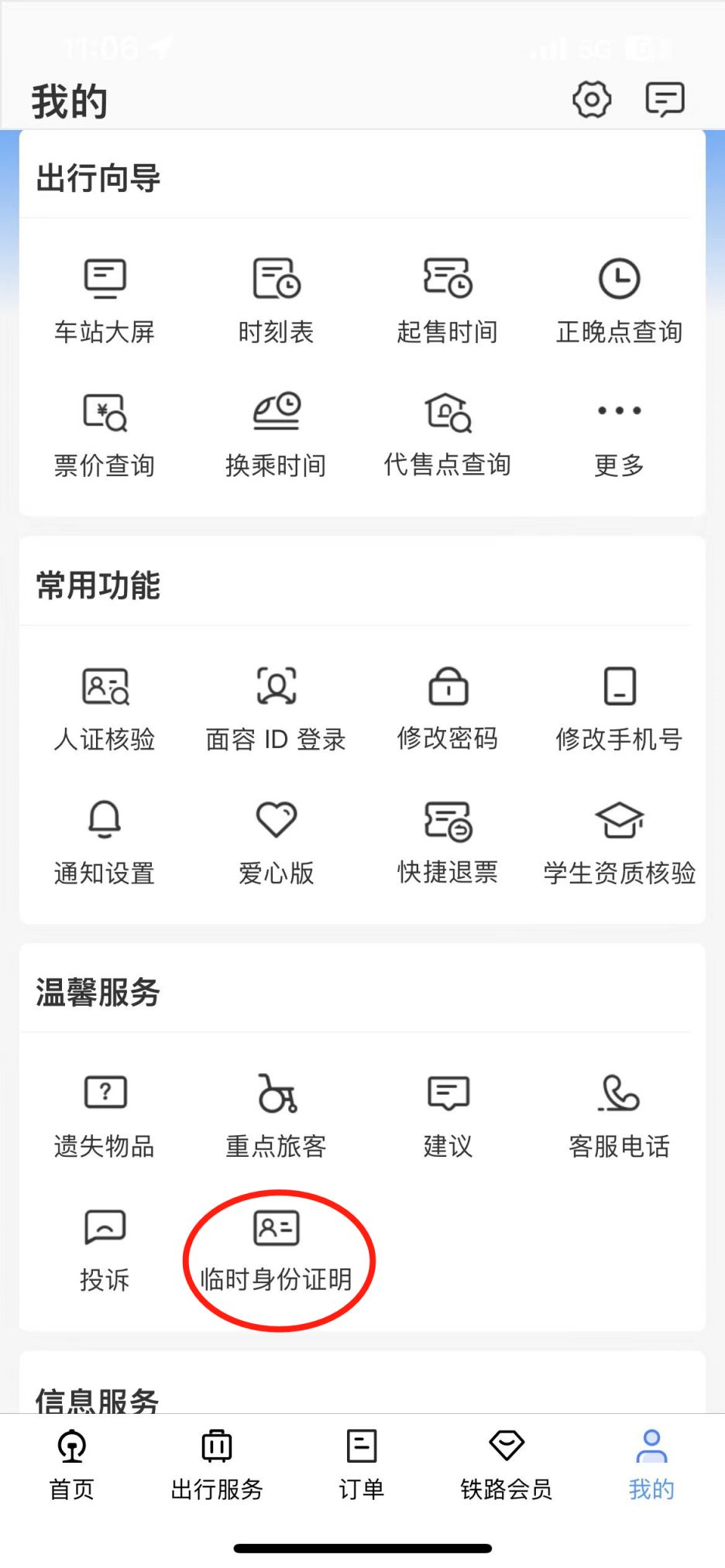
Task: Open the 铁路会员 membership tab
Action: pyautogui.click(x=507, y=1463)
